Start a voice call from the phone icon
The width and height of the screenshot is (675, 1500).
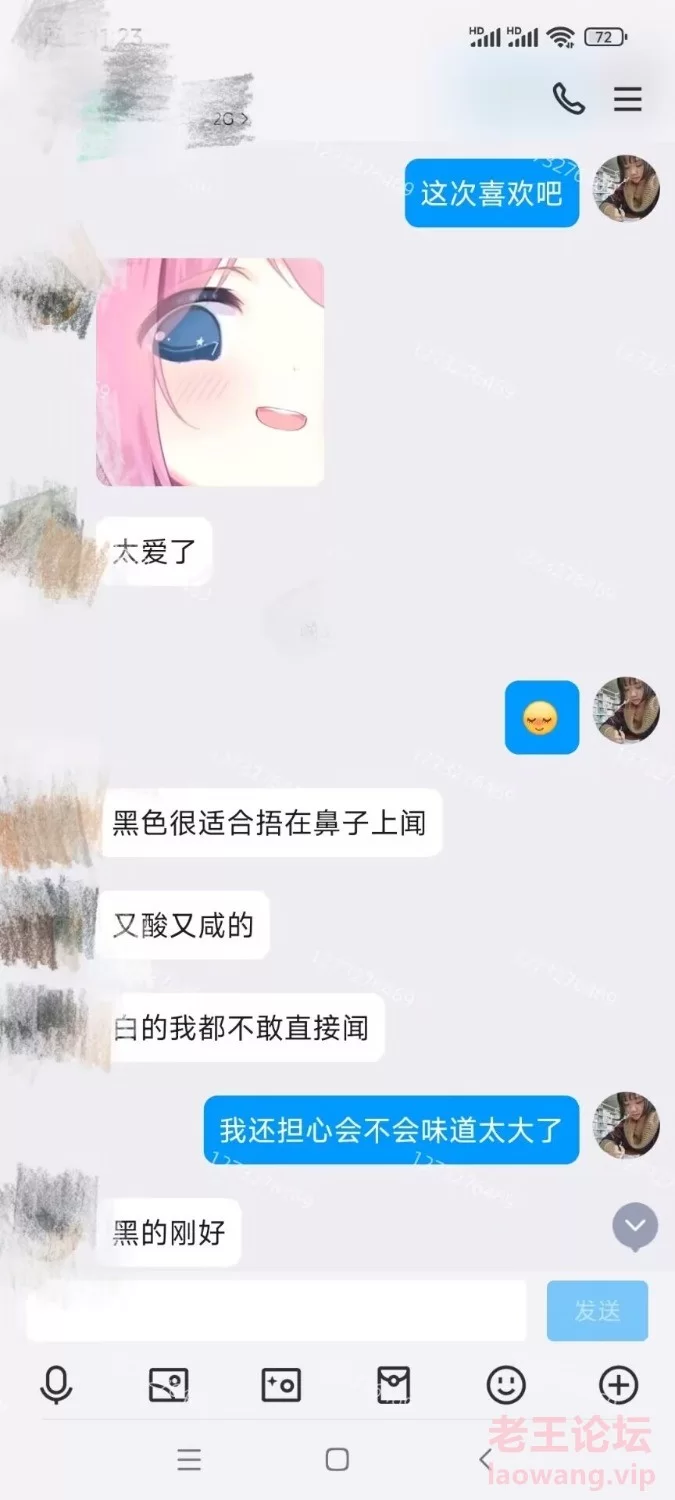click(568, 98)
